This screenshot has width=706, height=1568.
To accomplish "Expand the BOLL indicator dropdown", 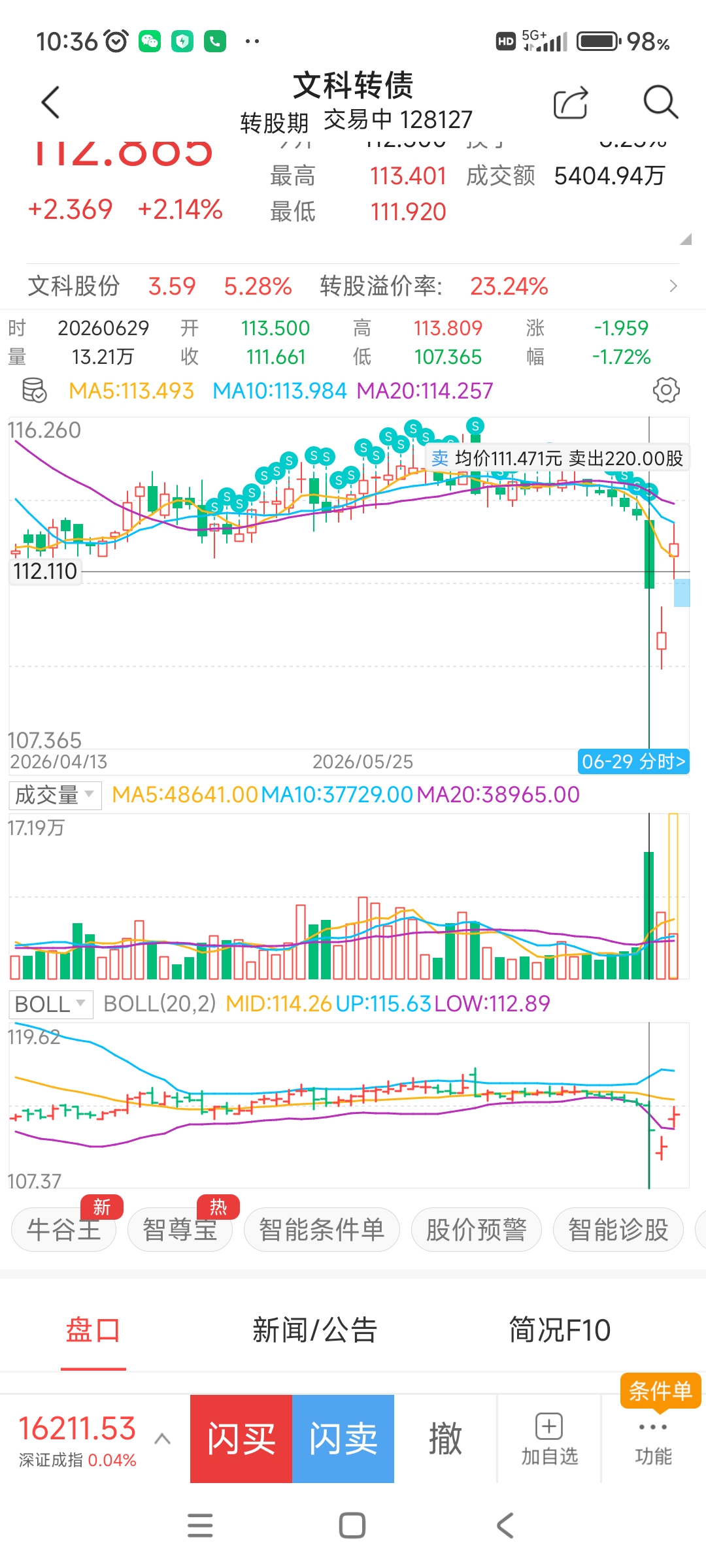I will [x=50, y=1004].
